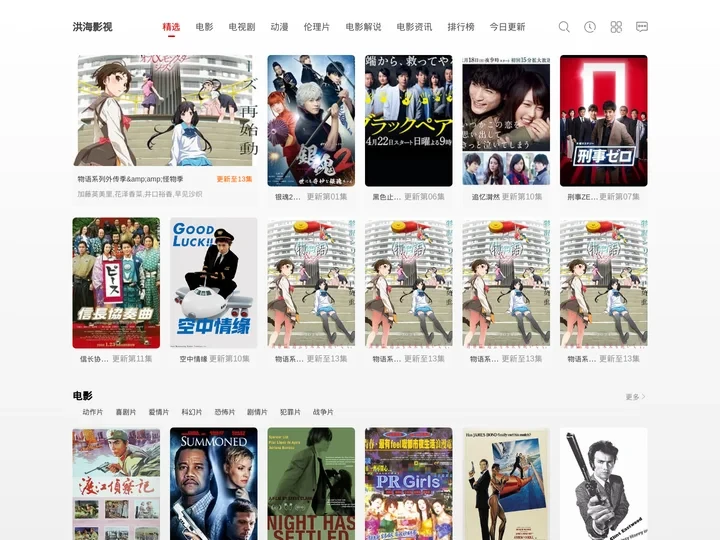Filter movies by 动作片
This screenshot has height=540, width=720.
point(93,412)
